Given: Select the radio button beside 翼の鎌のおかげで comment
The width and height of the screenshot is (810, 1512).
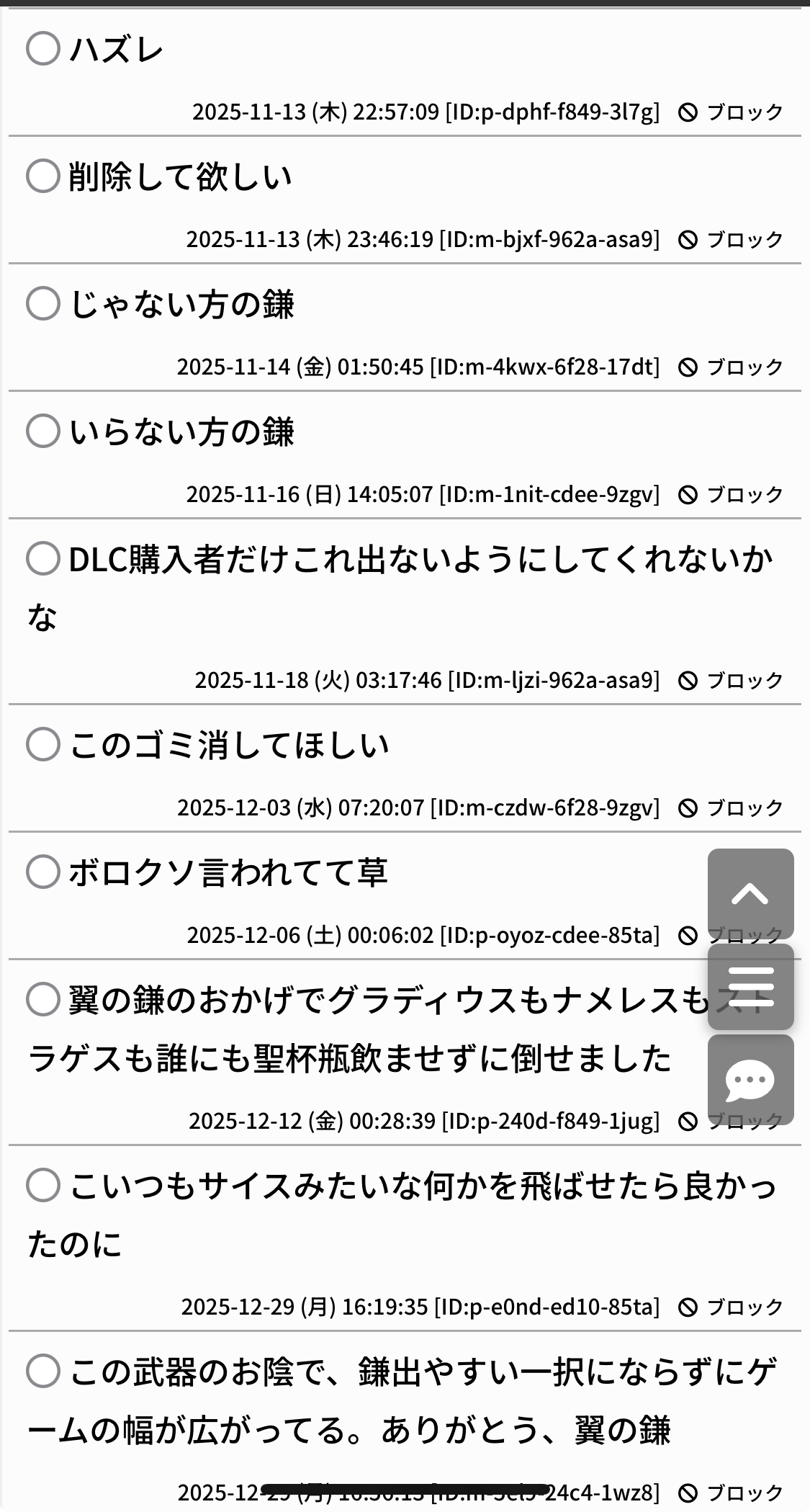Looking at the screenshot, I should coord(43,1000).
